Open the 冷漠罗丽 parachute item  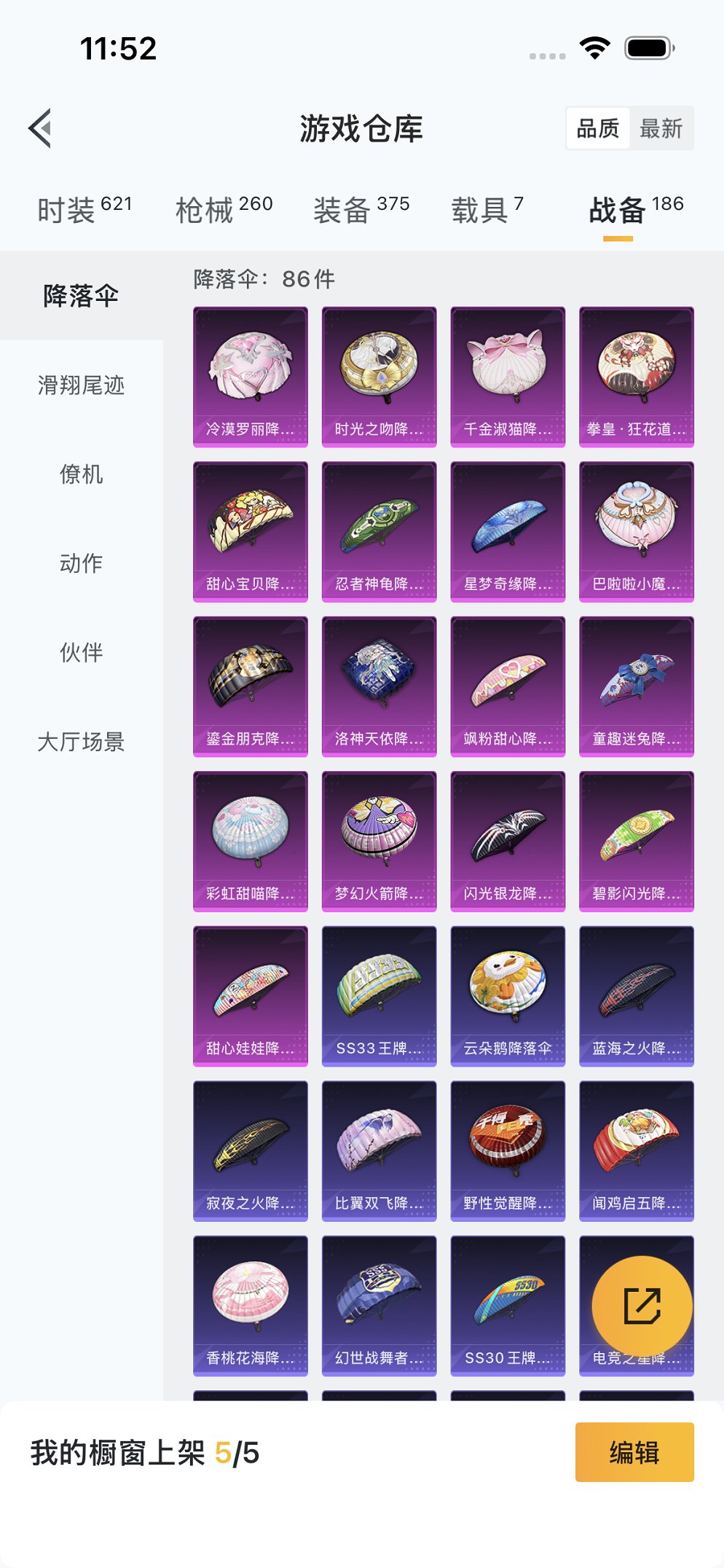[251, 377]
